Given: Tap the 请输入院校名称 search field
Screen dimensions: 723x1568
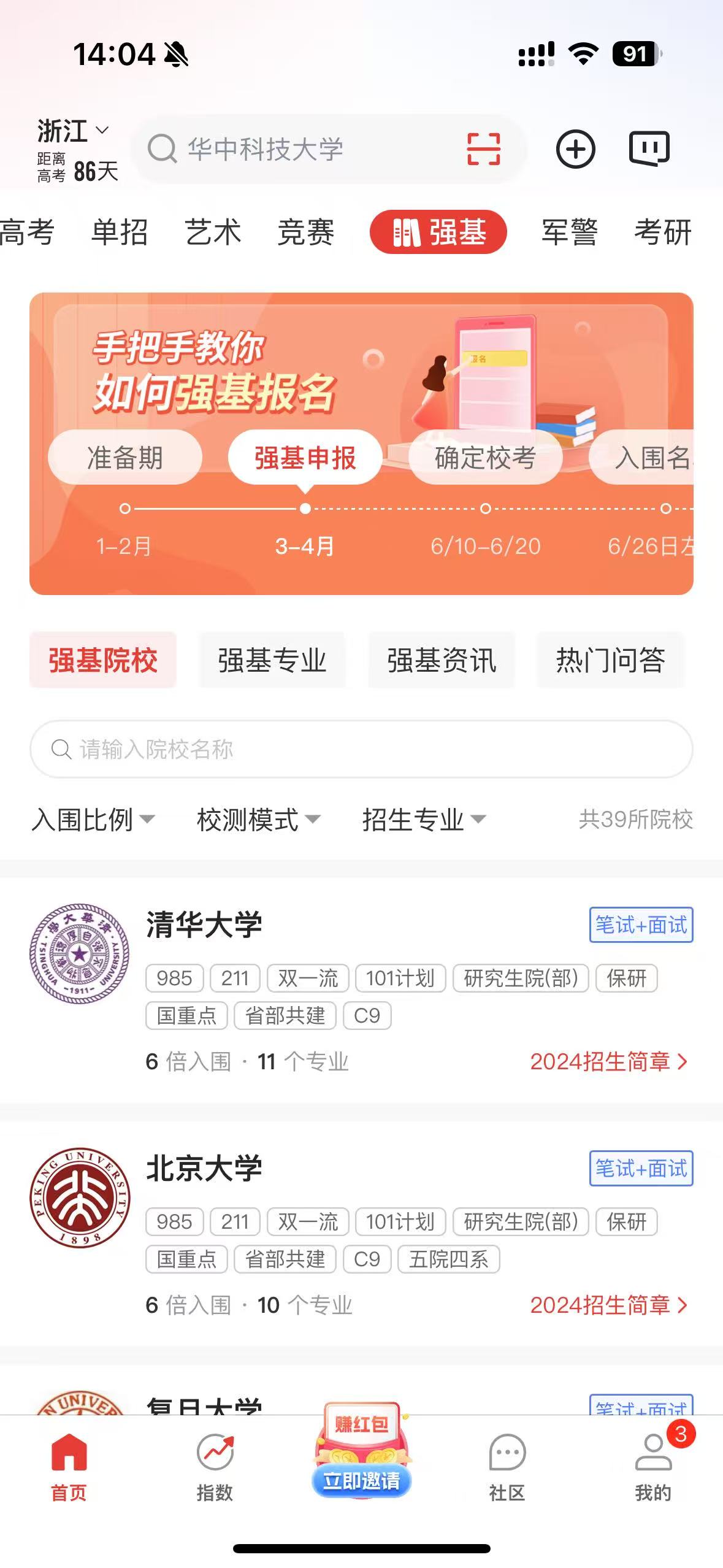Looking at the screenshot, I should coord(361,749).
